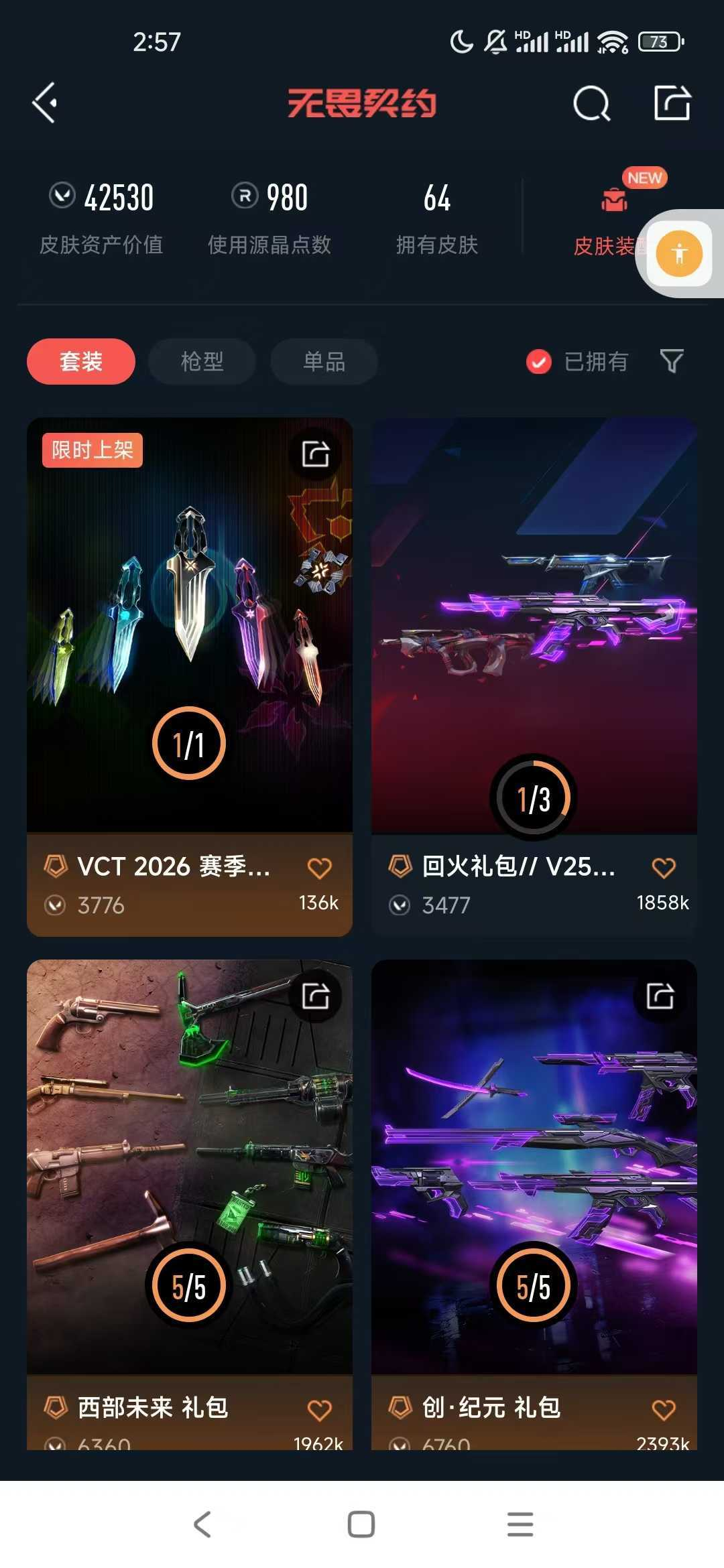Viewport: 724px width, 1568px height.
Task: Share the 创·纪元 礼包 bundle
Action: coord(660,996)
